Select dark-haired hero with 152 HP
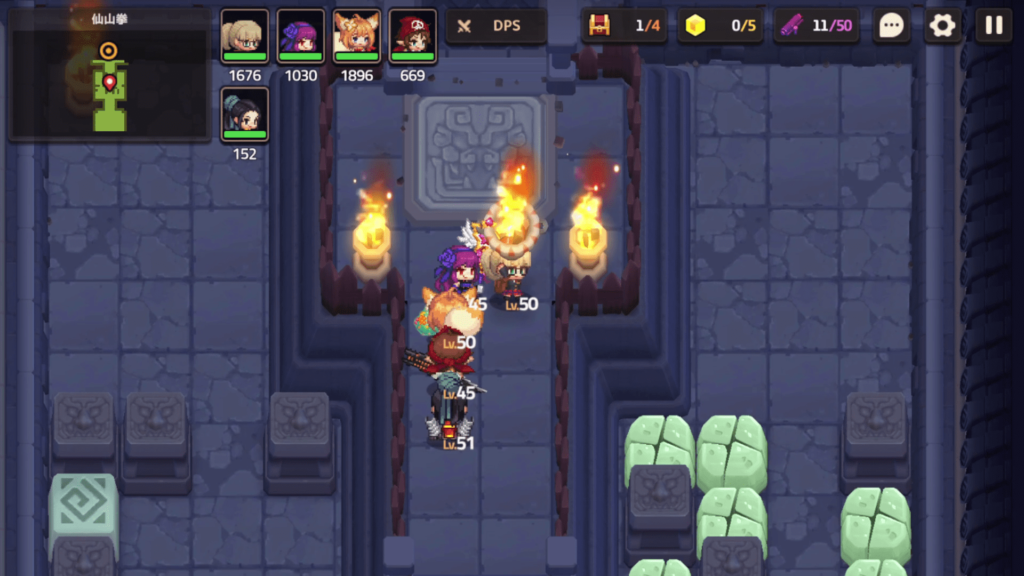The image size is (1024, 576). coord(244,115)
